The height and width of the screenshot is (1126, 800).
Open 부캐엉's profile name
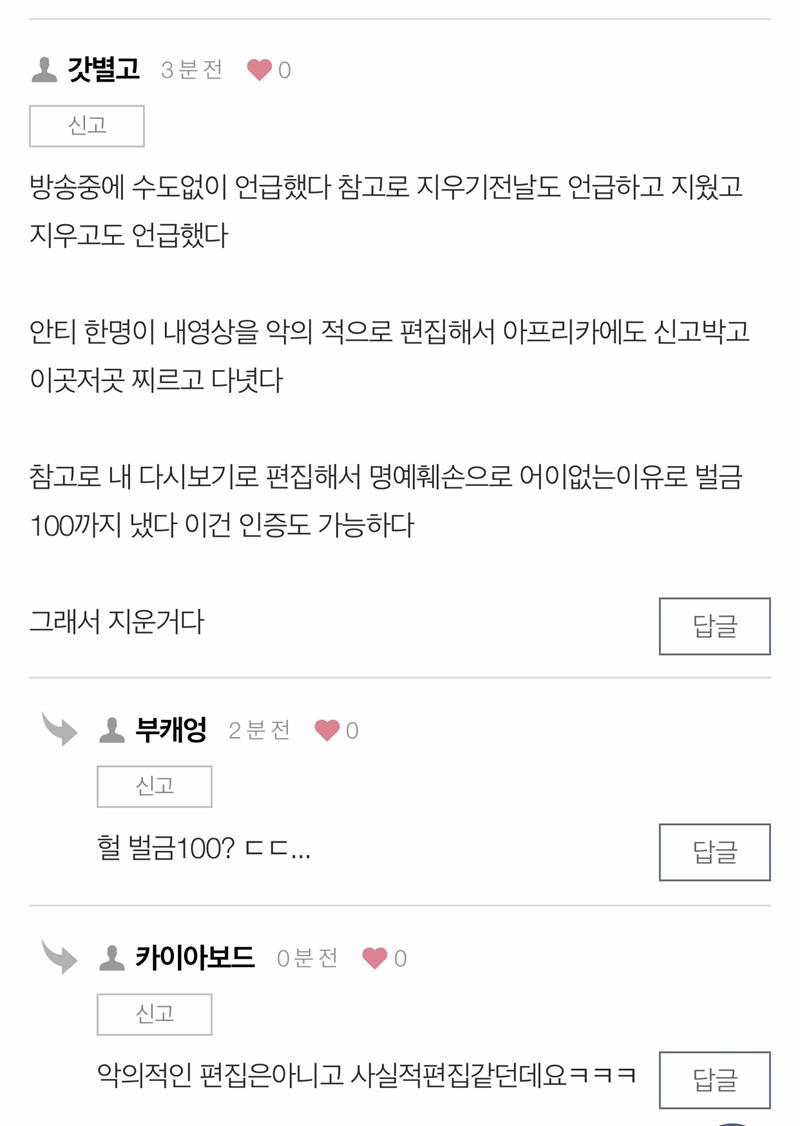(170, 731)
